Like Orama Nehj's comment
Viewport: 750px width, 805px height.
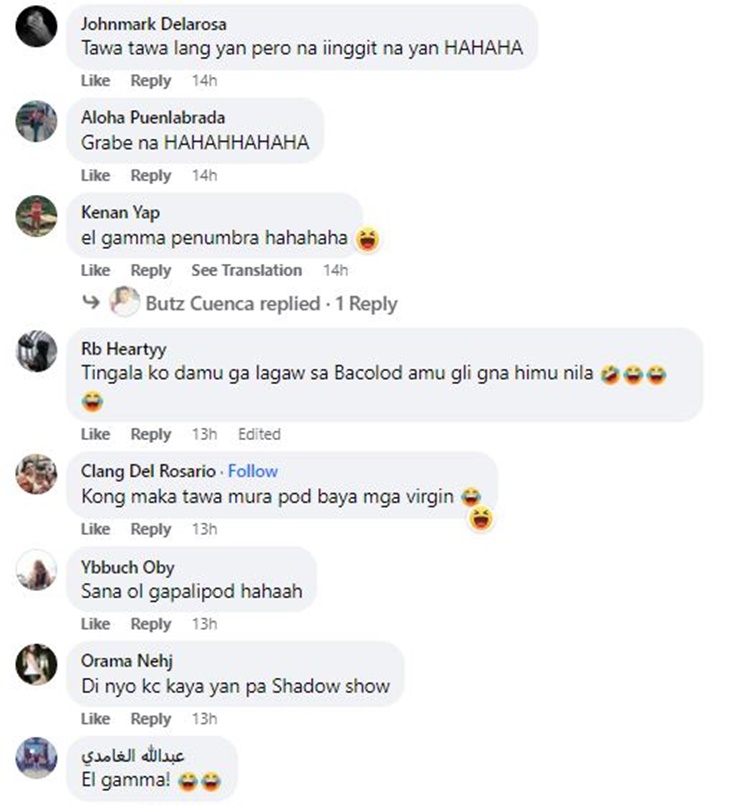tap(95, 719)
